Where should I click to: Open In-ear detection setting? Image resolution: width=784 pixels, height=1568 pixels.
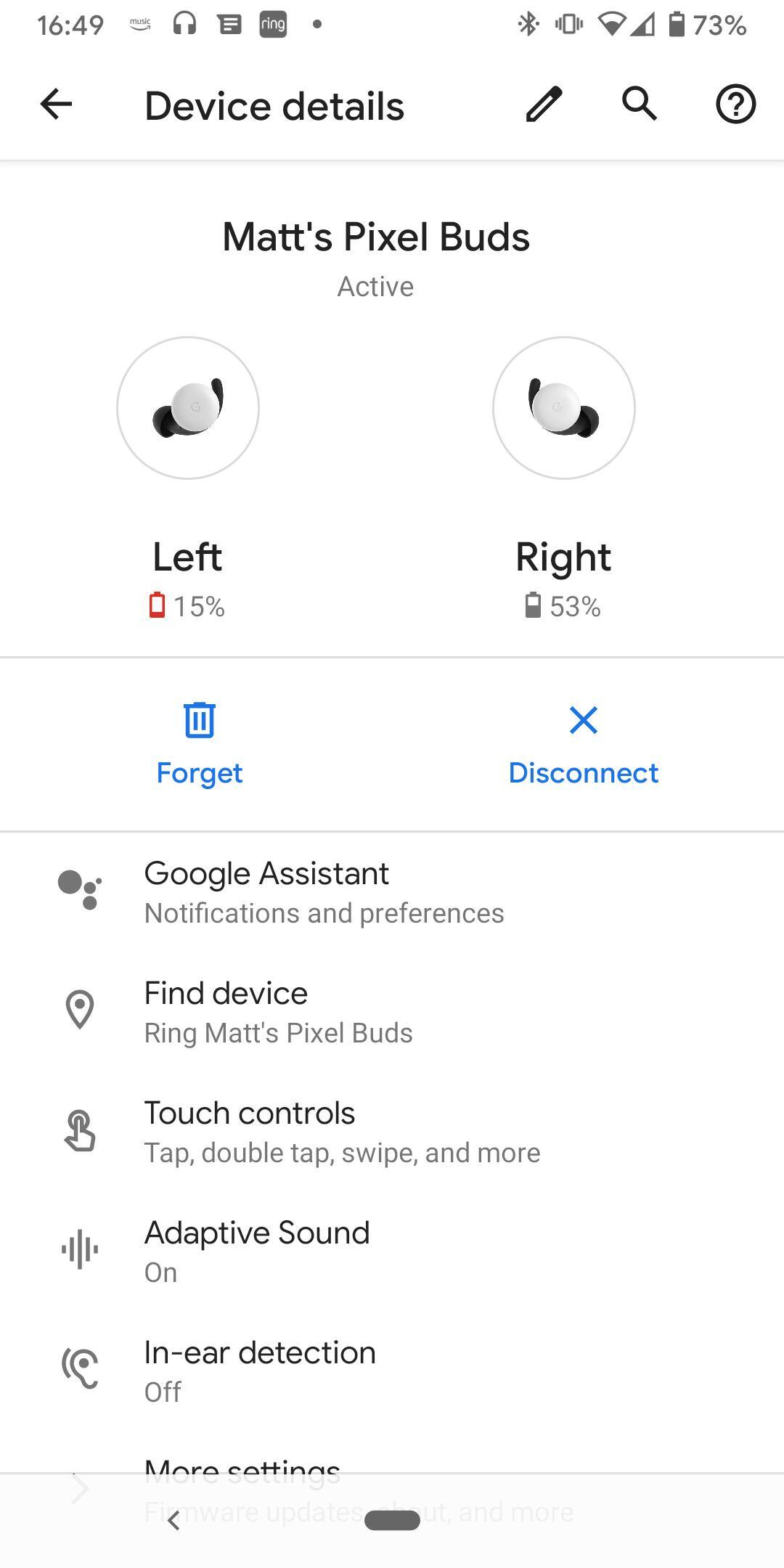click(392, 1371)
